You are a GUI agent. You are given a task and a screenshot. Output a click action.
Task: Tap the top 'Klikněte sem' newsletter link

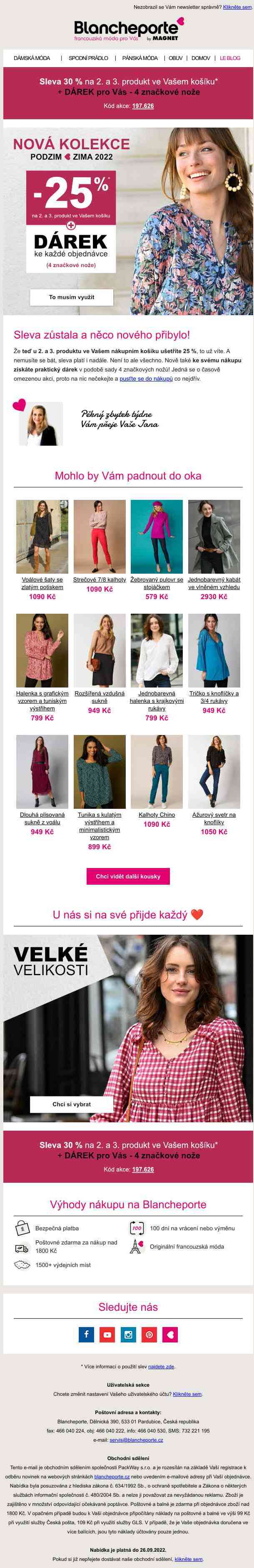tap(237, 7)
